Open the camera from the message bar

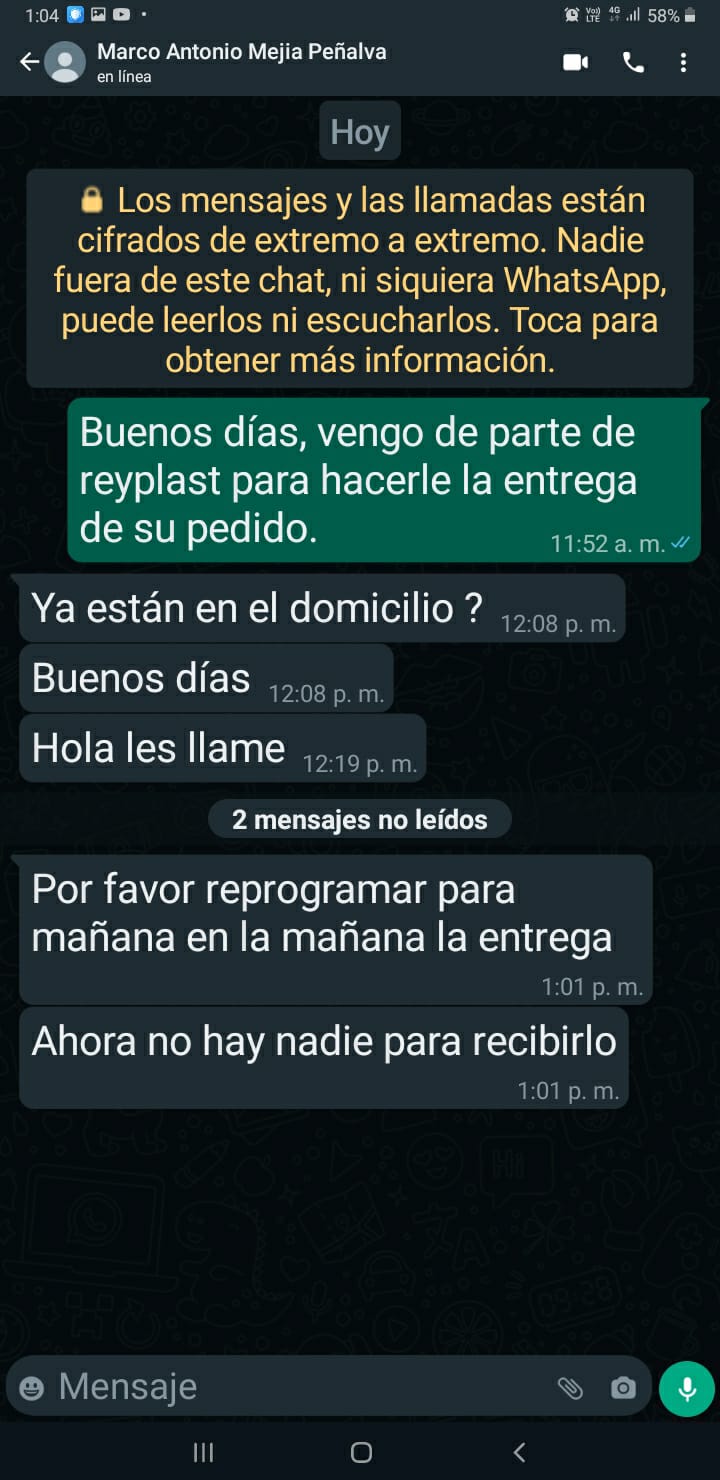click(623, 1388)
